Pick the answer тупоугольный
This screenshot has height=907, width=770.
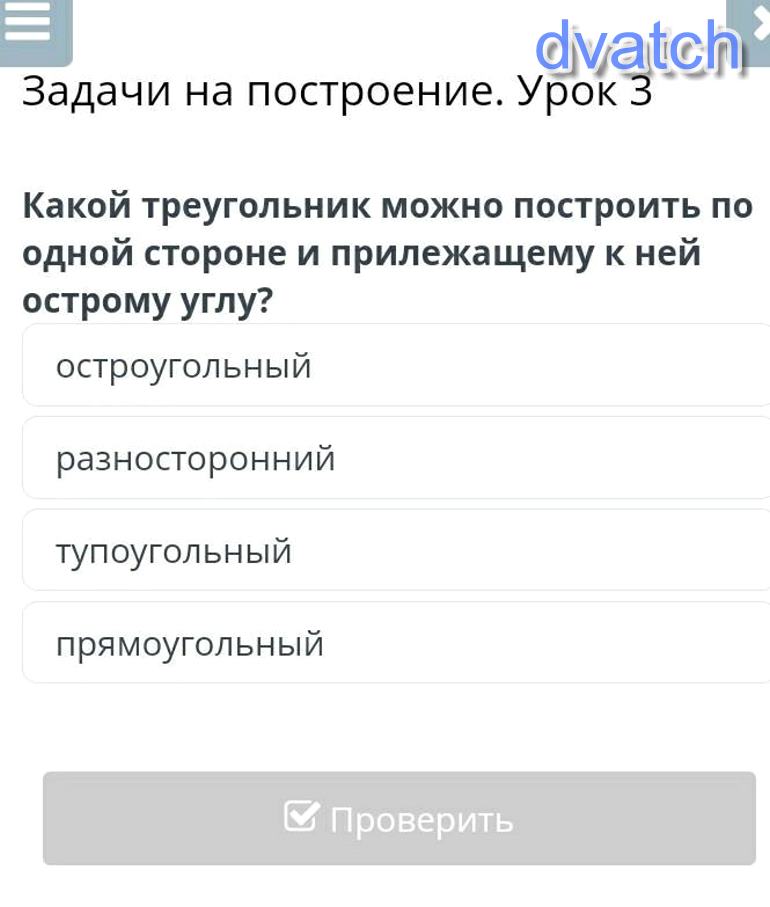tap(395, 551)
